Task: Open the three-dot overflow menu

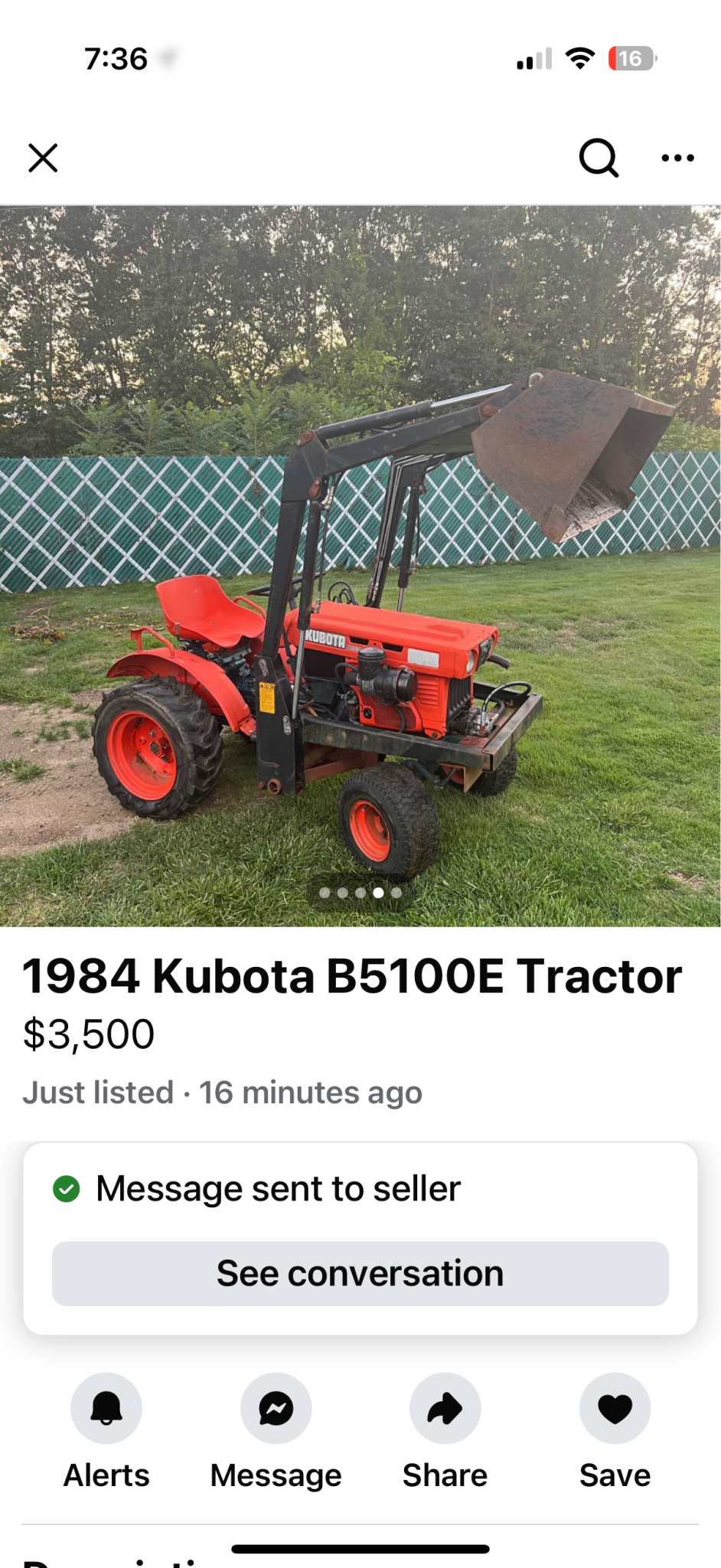Action: (677, 158)
